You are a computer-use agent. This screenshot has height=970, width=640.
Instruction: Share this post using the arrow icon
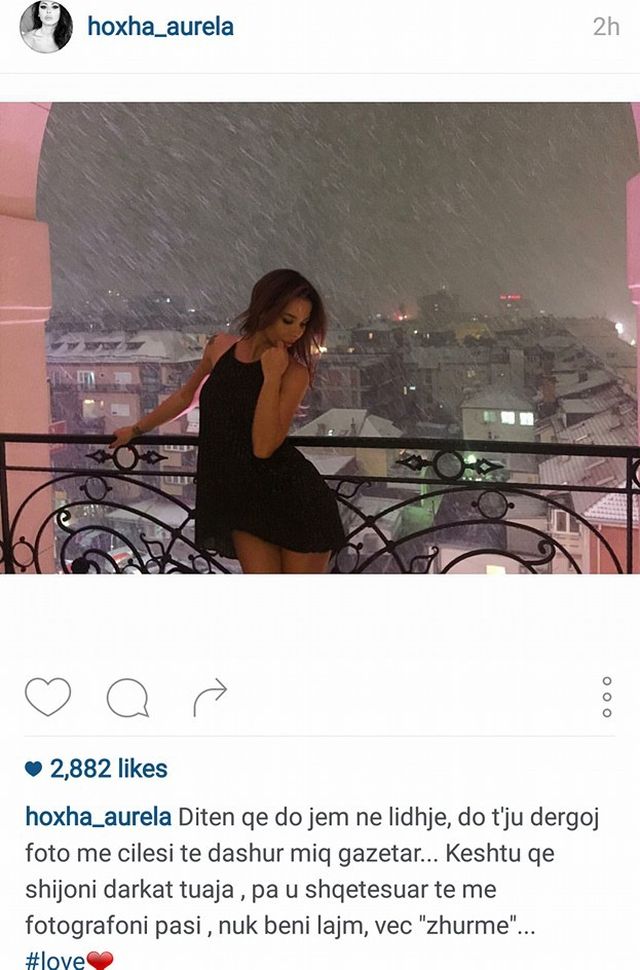click(209, 697)
